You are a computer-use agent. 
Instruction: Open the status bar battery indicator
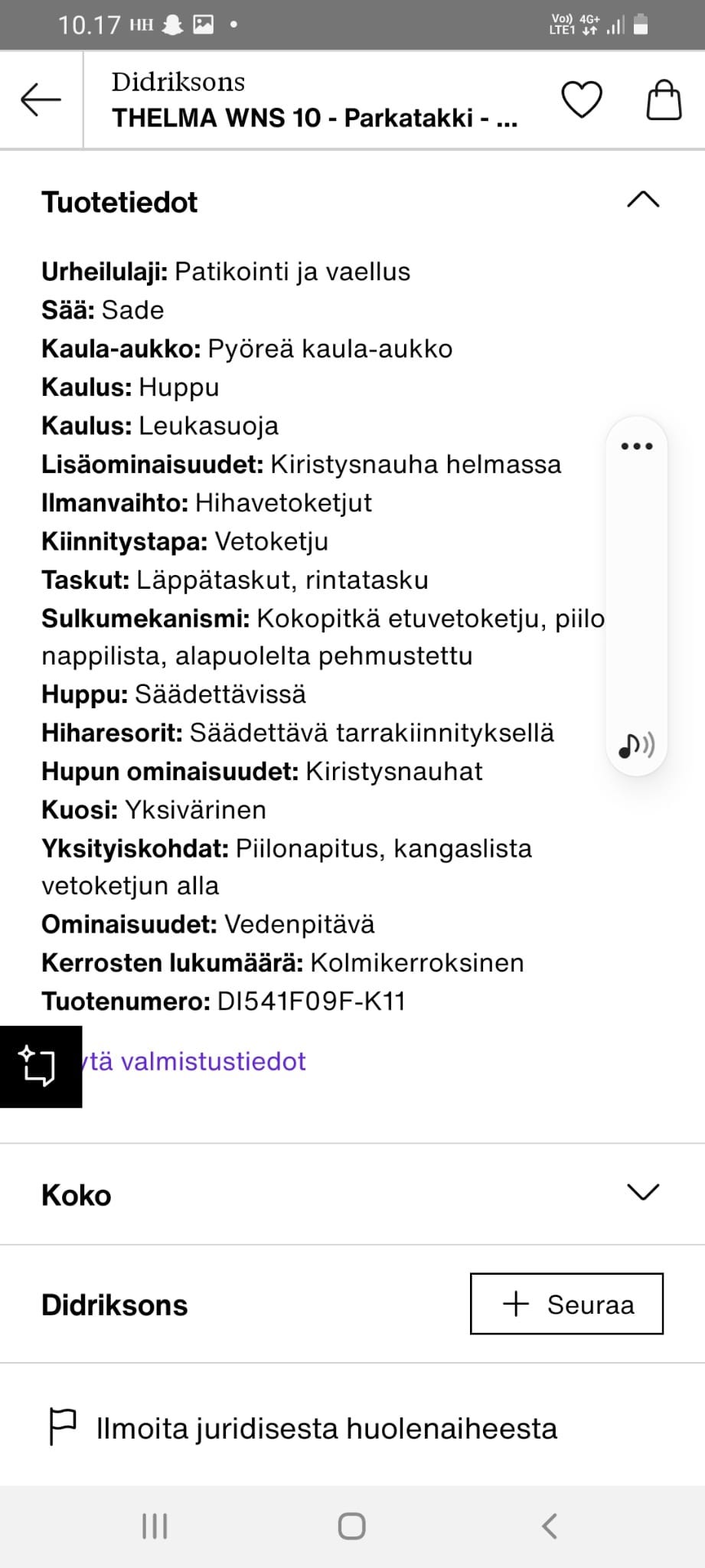pos(643,24)
